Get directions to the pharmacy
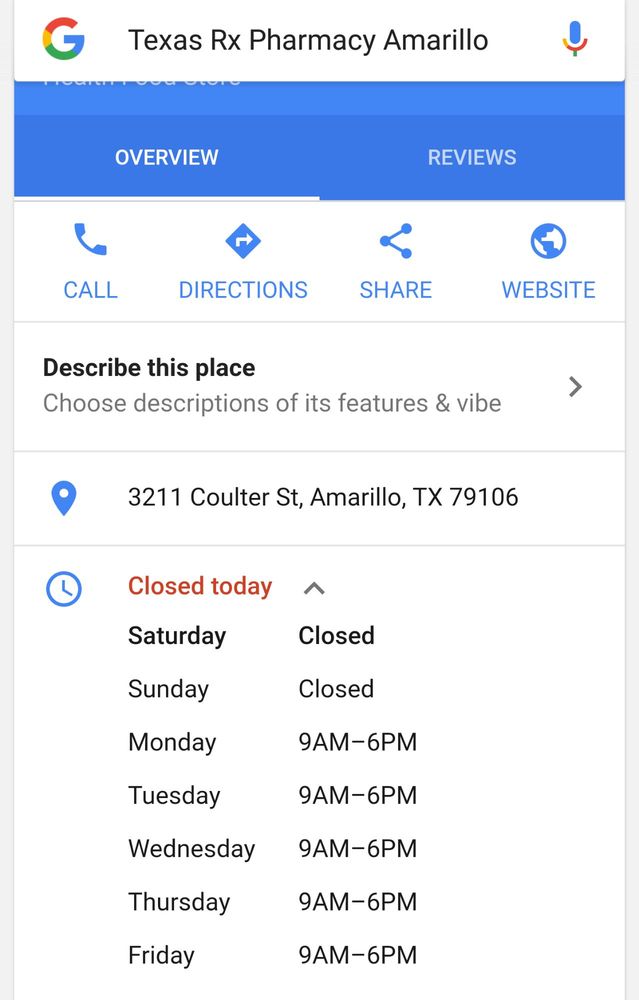Image resolution: width=639 pixels, height=1000 pixels. point(243,262)
